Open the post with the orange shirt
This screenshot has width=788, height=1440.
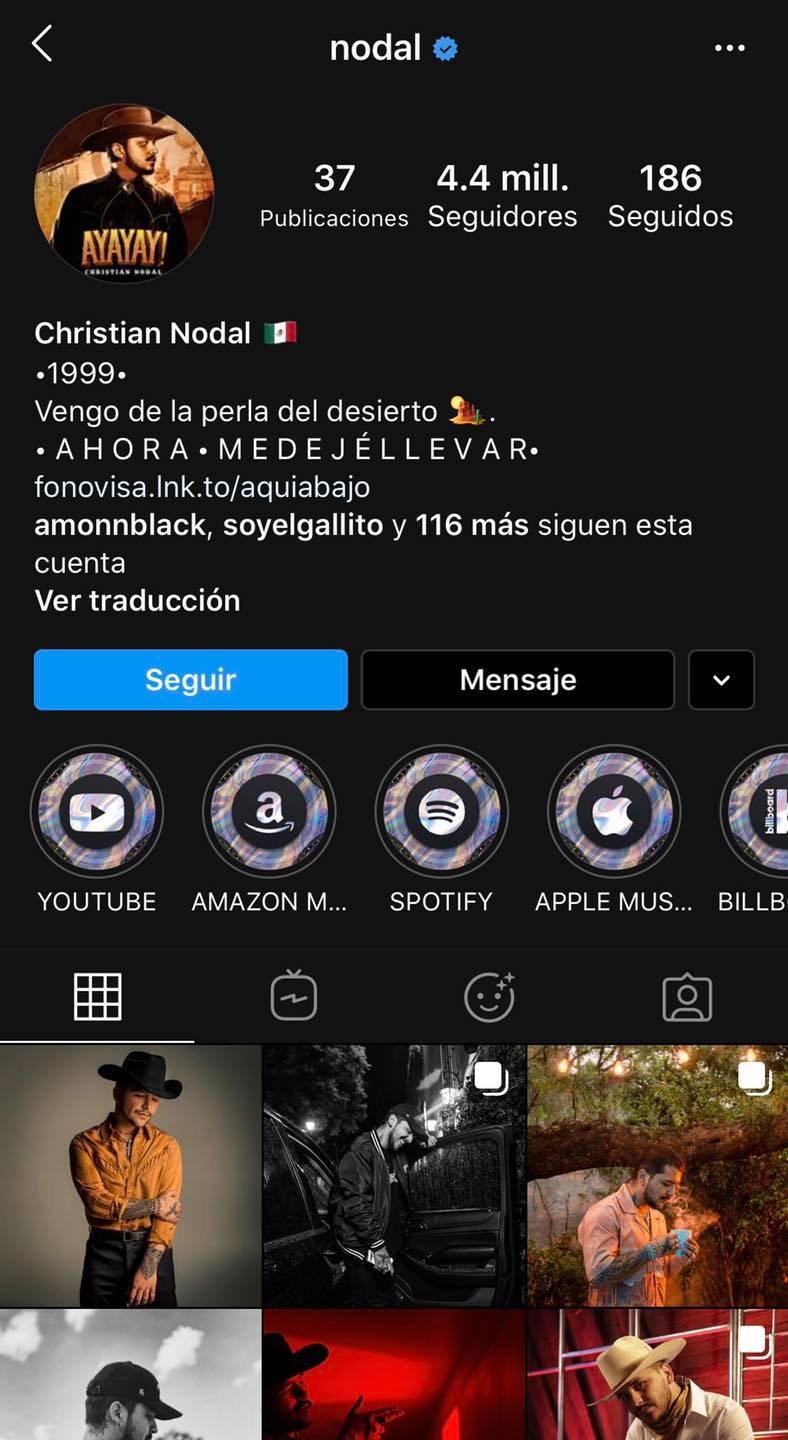(x=130, y=1175)
